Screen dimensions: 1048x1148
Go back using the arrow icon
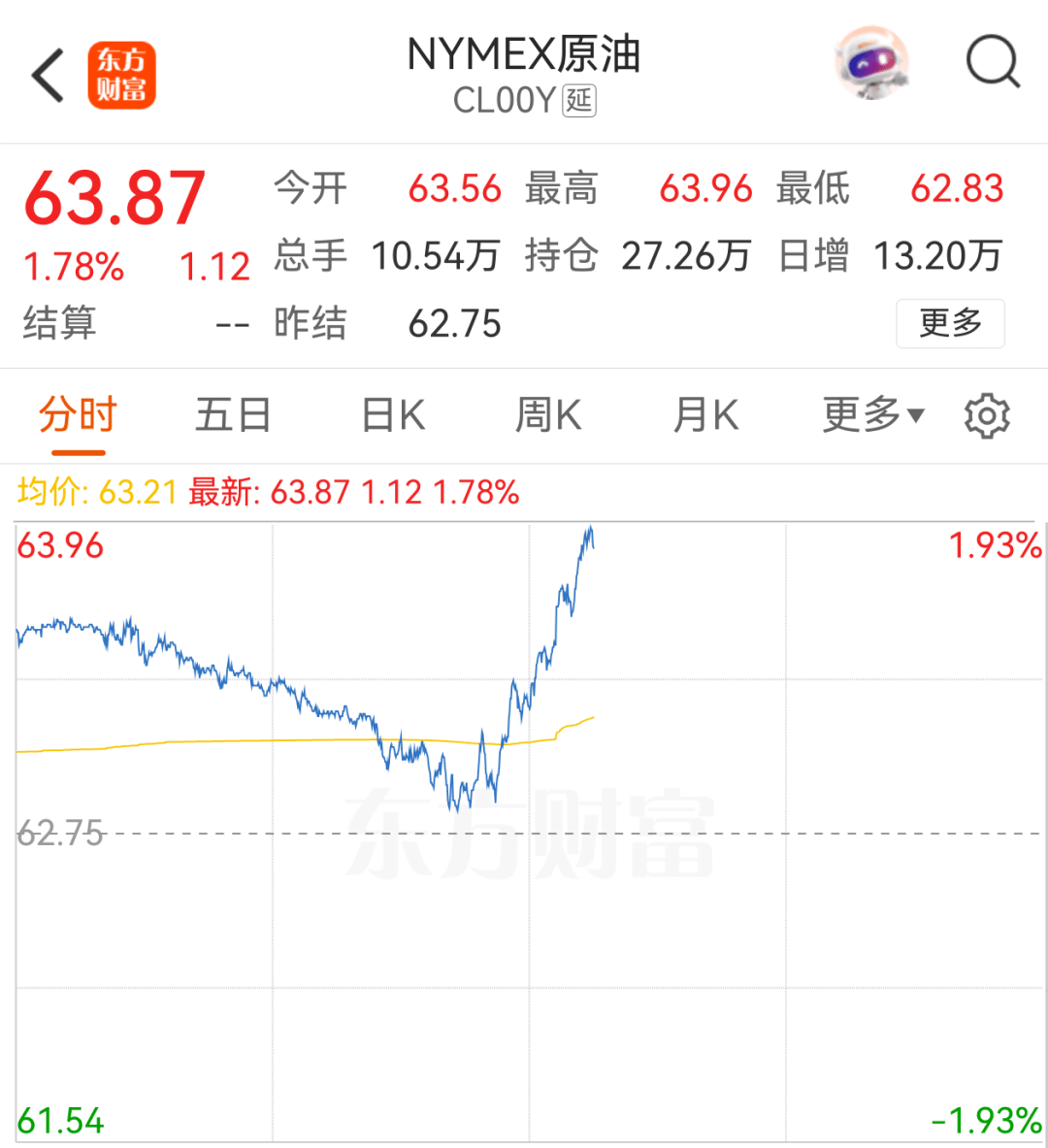(x=49, y=76)
